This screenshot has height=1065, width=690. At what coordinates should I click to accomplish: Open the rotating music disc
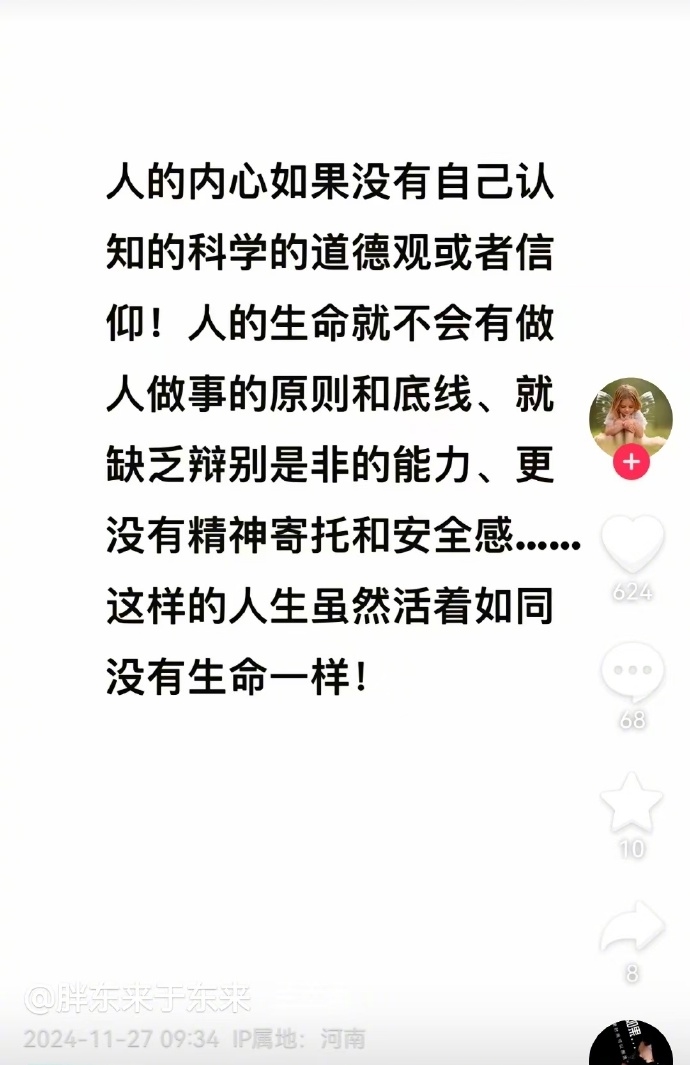(x=631, y=1045)
